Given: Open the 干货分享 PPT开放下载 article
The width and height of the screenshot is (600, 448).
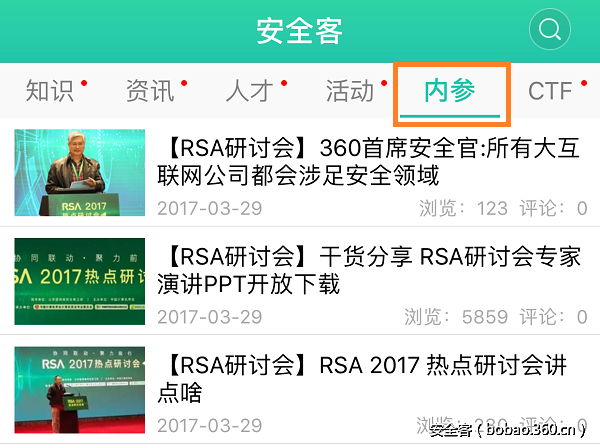Looking at the screenshot, I should pyautogui.click(x=370, y=270).
